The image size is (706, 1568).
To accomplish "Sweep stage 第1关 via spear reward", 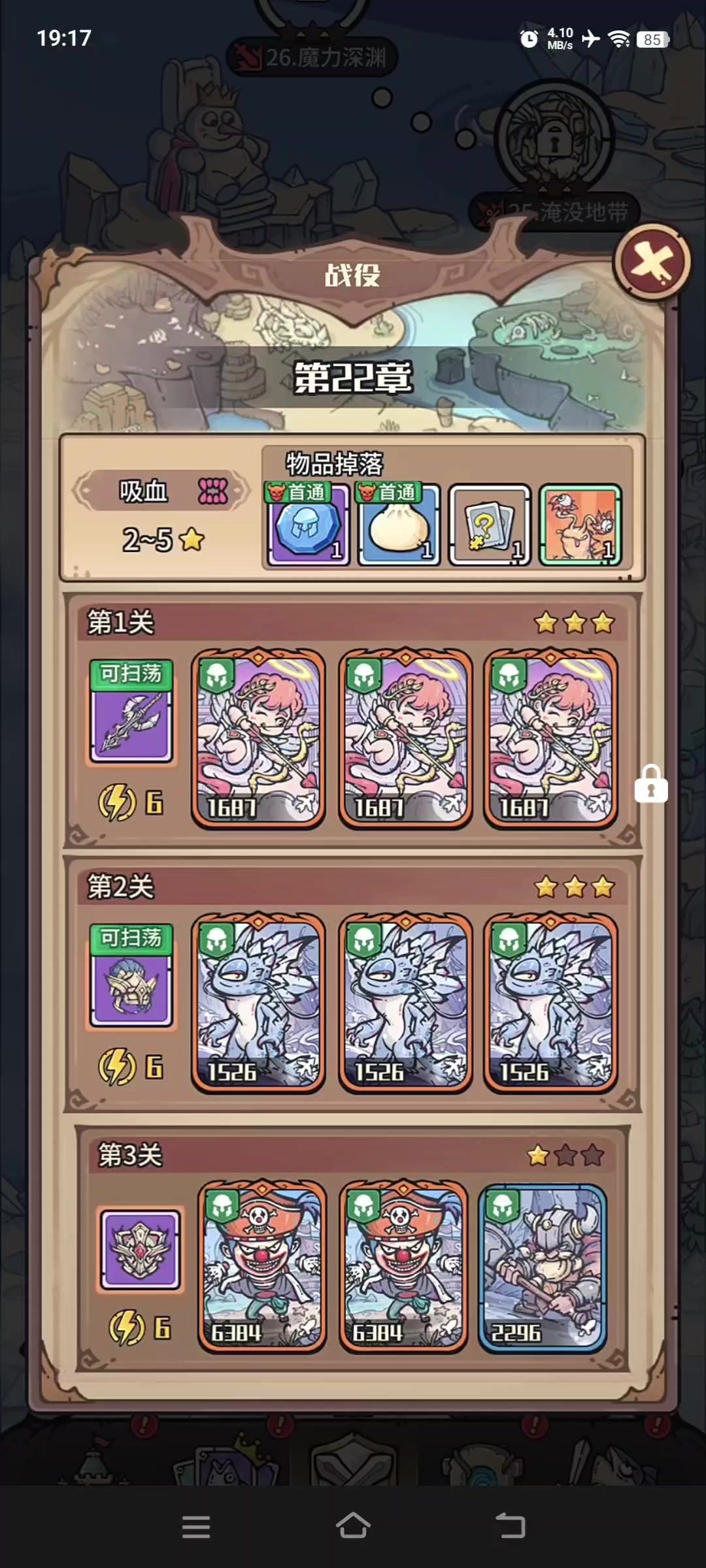I will coord(131,711).
